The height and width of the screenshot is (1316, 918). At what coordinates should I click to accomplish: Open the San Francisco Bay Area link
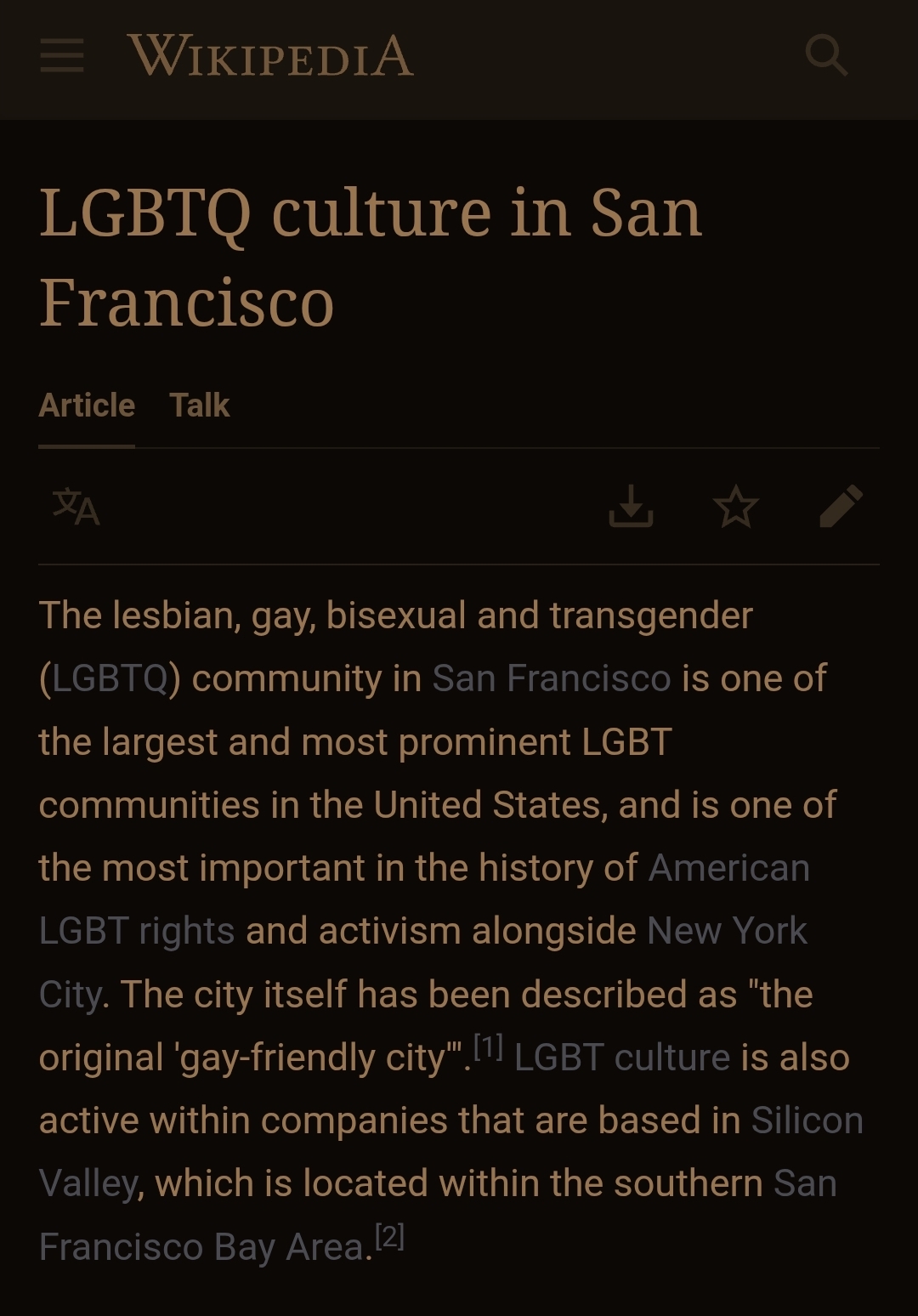coord(204,1247)
